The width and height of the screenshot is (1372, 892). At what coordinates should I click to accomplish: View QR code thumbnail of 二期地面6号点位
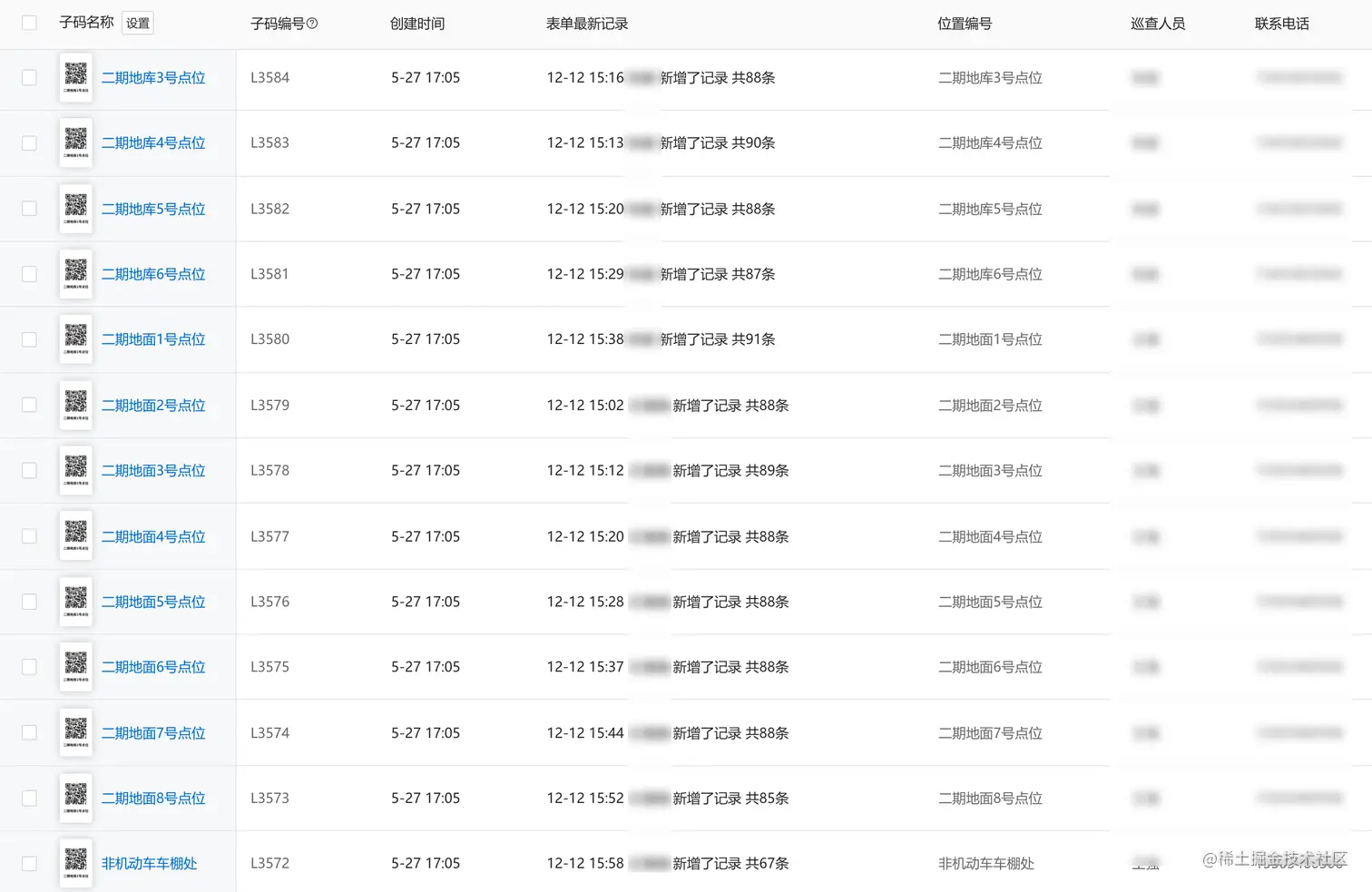(x=76, y=667)
